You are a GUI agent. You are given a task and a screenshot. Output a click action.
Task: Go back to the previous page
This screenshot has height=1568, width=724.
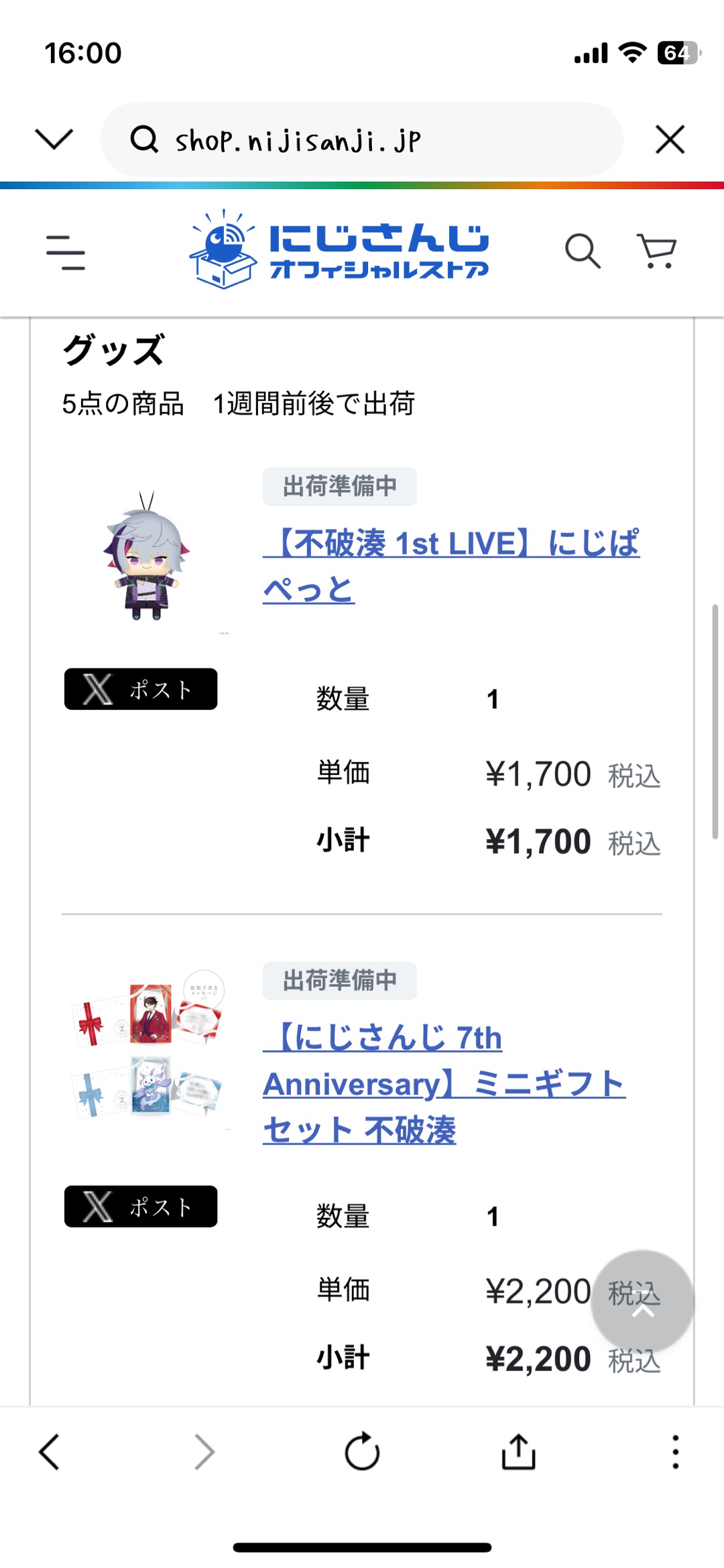pos(50,1452)
